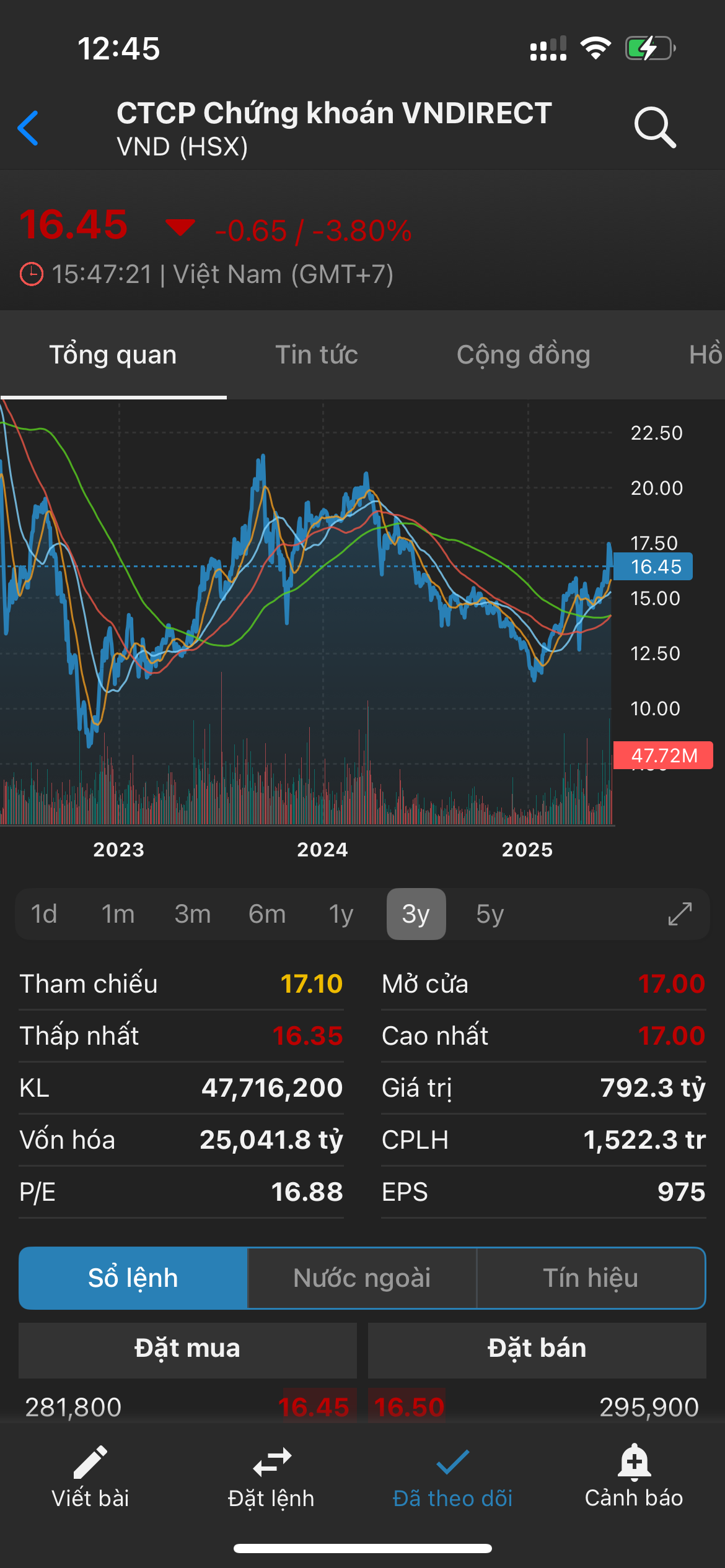Create a price alert with Cảnh báo
This screenshot has height=1568, width=725.
(634, 1476)
